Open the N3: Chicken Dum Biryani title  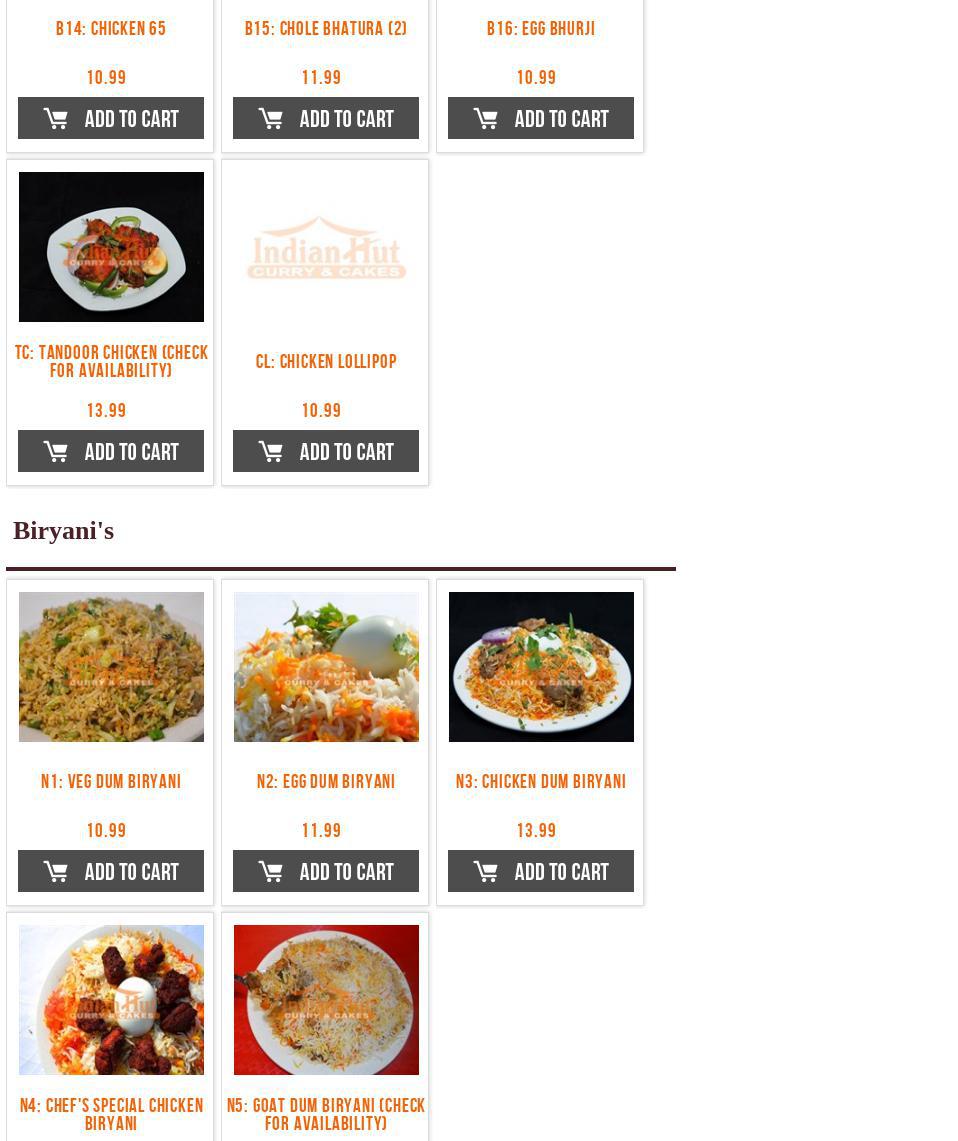pos(541,782)
